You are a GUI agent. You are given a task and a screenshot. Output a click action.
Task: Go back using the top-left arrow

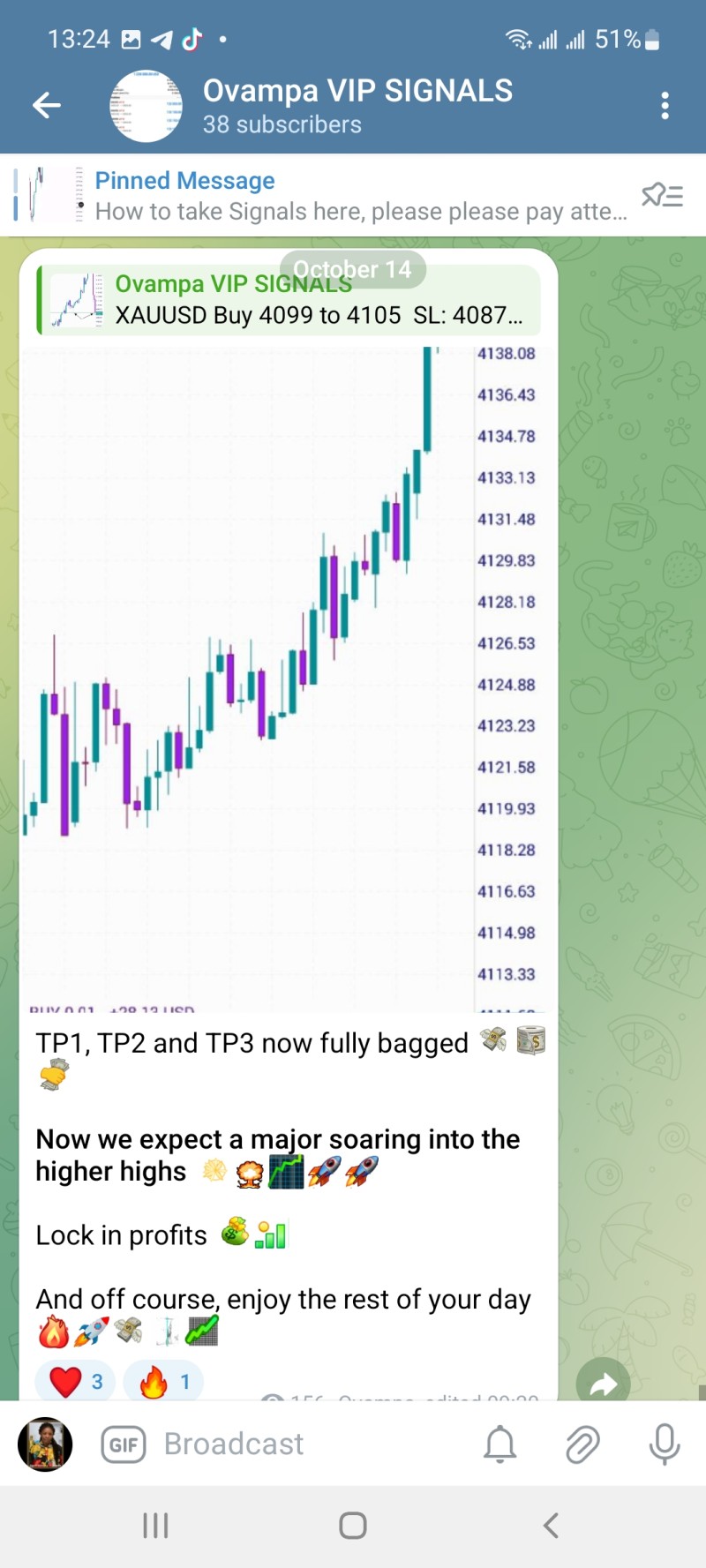pyautogui.click(x=47, y=106)
